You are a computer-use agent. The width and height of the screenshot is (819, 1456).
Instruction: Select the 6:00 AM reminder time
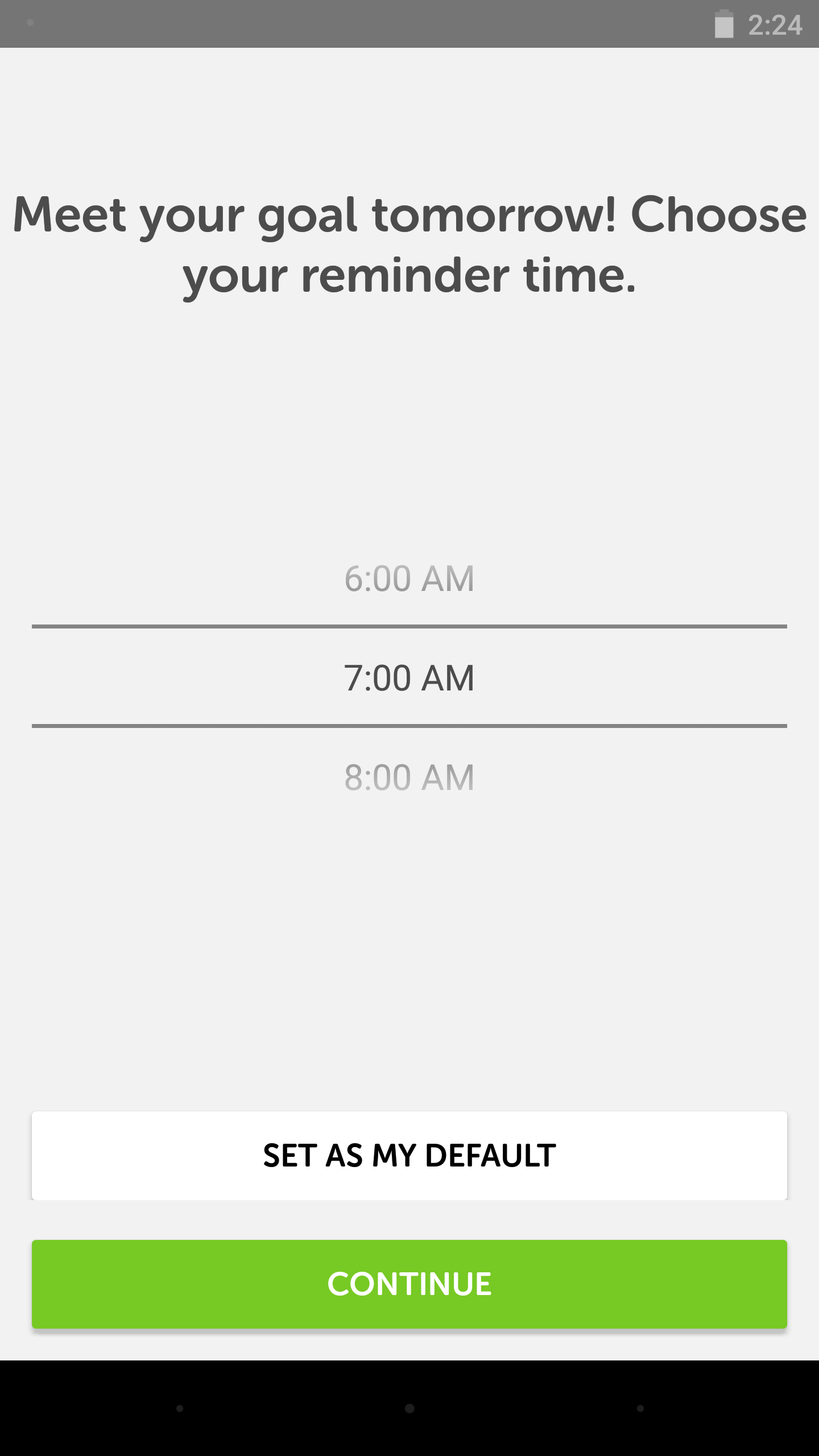pyautogui.click(x=409, y=579)
